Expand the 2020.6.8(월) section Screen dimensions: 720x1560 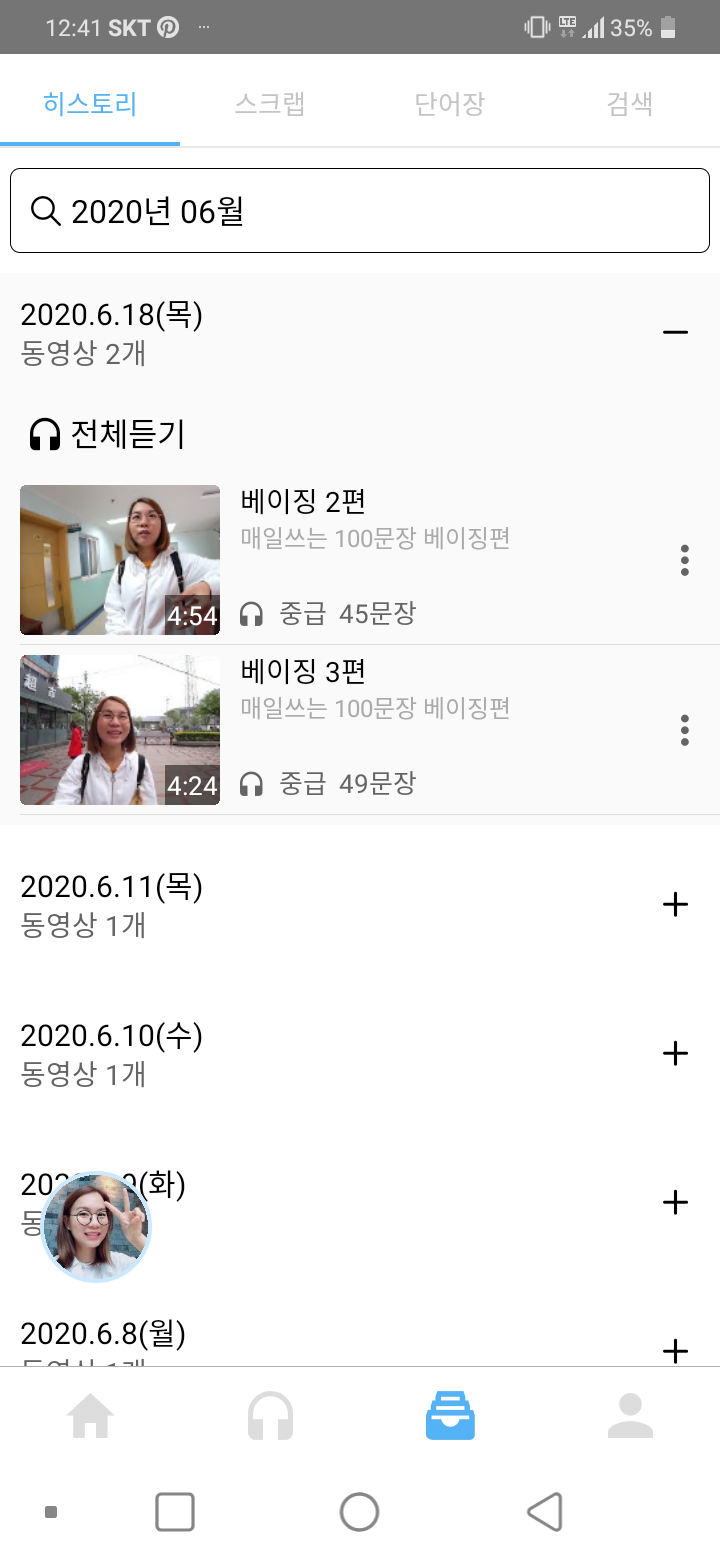(x=675, y=1350)
